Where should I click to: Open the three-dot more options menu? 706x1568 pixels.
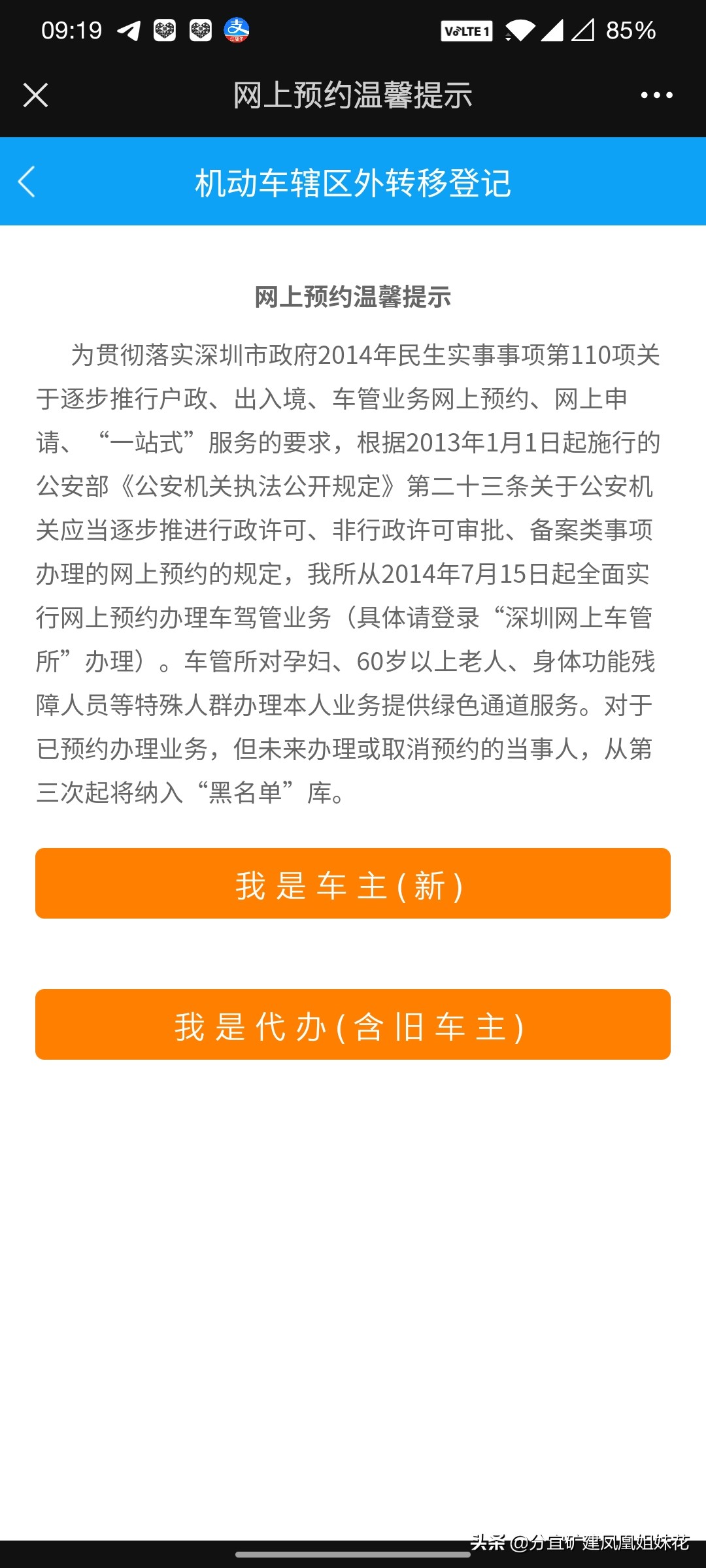656,95
